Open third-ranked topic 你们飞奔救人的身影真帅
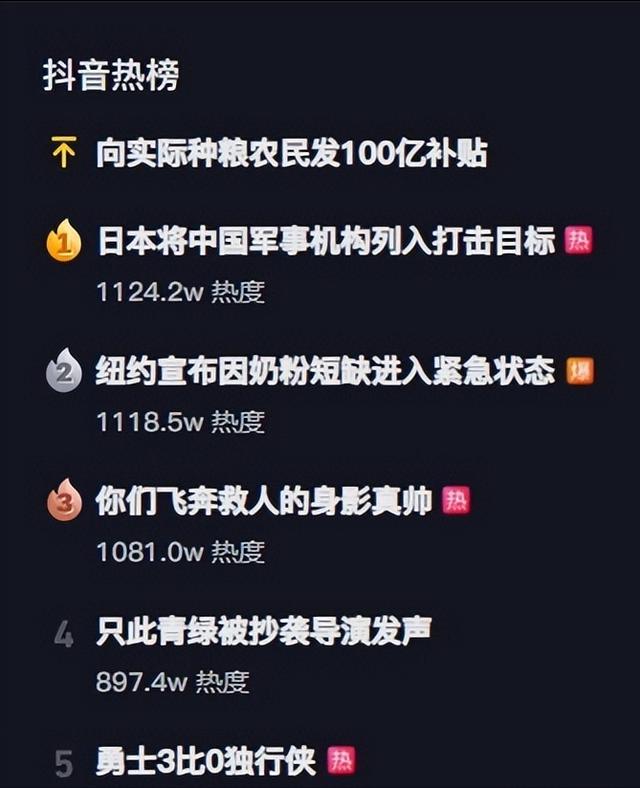 click(264, 501)
